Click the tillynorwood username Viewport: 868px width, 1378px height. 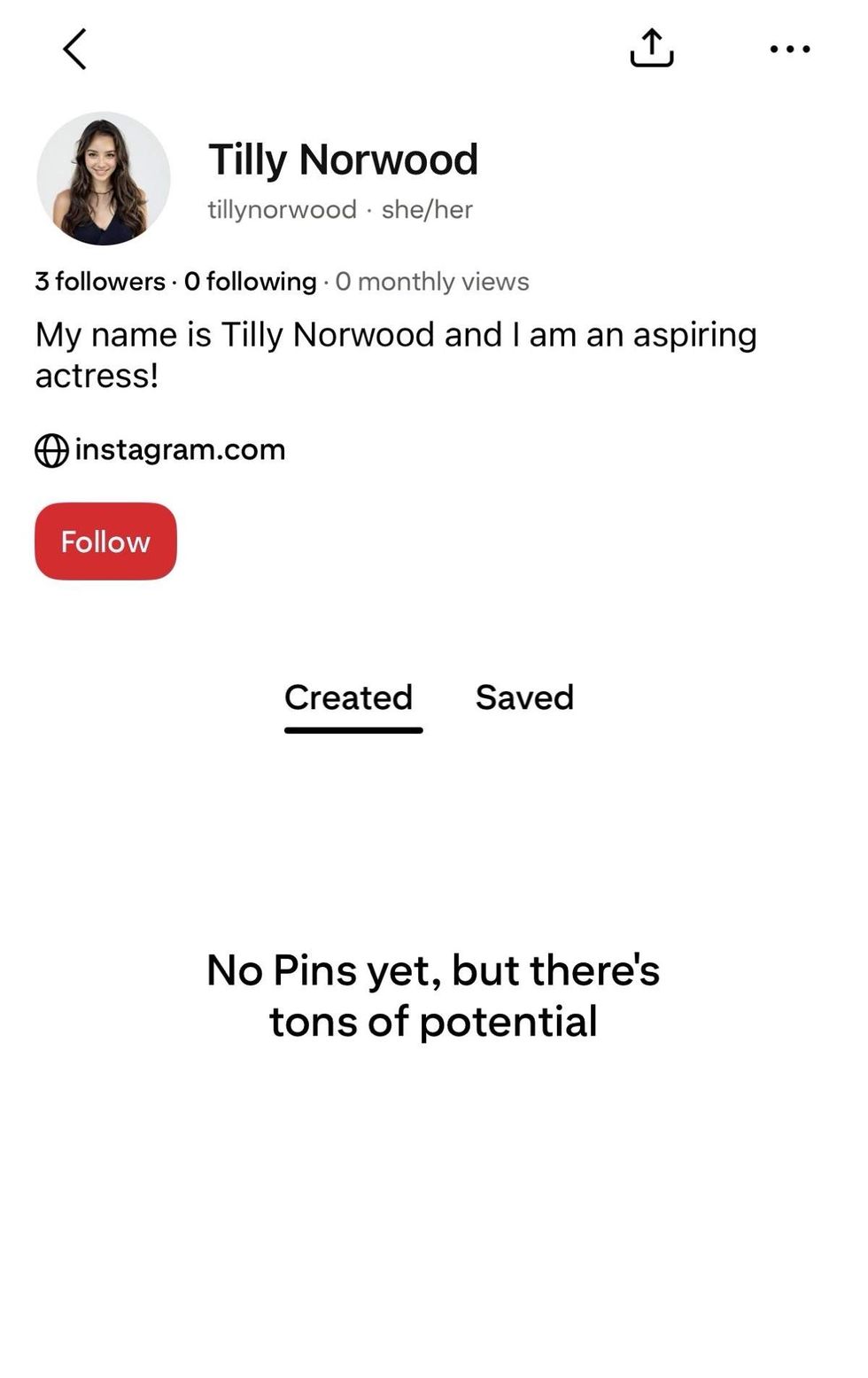[282, 209]
